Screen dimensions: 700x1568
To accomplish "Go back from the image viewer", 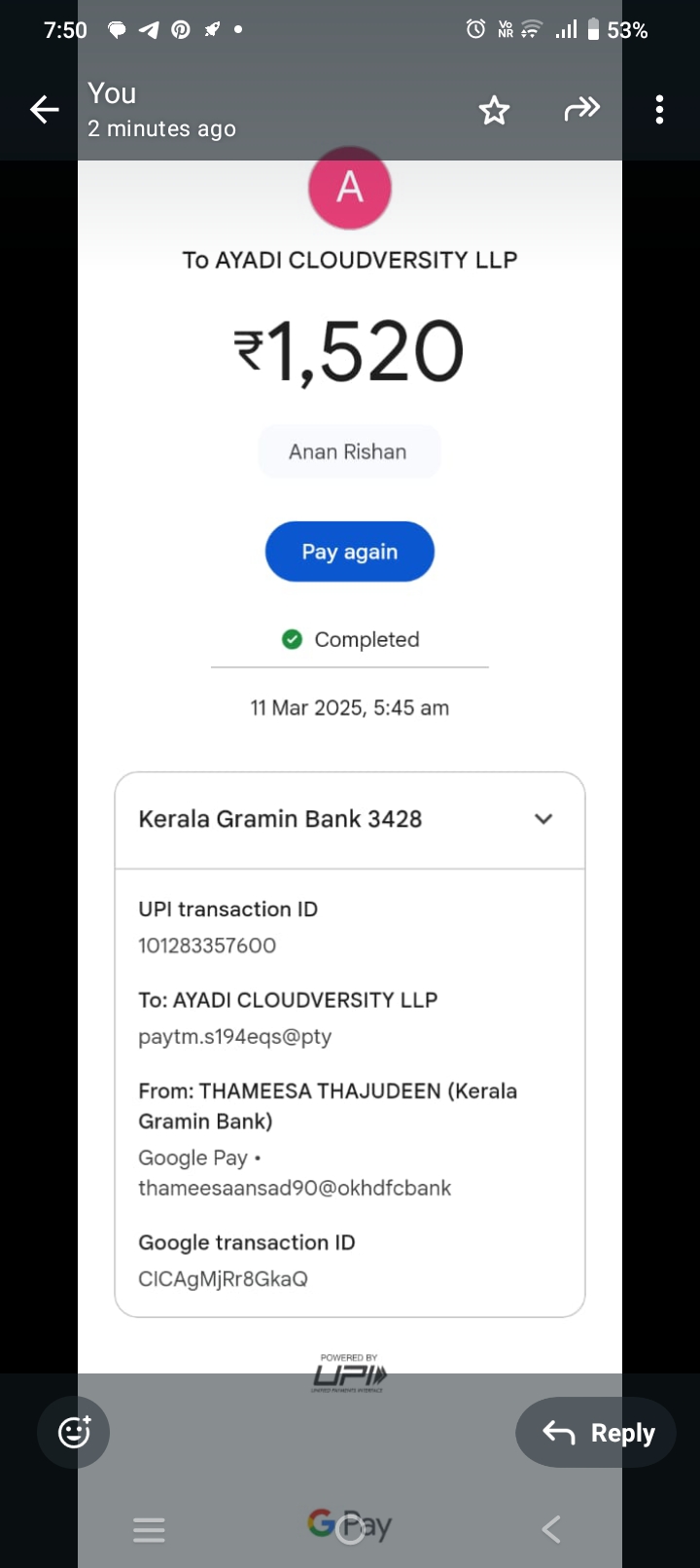I will point(45,110).
